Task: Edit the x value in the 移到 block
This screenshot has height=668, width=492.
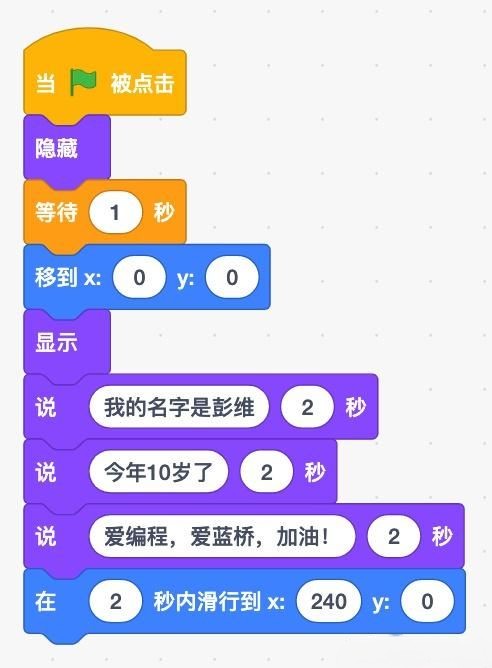Action: click(x=139, y=277)
